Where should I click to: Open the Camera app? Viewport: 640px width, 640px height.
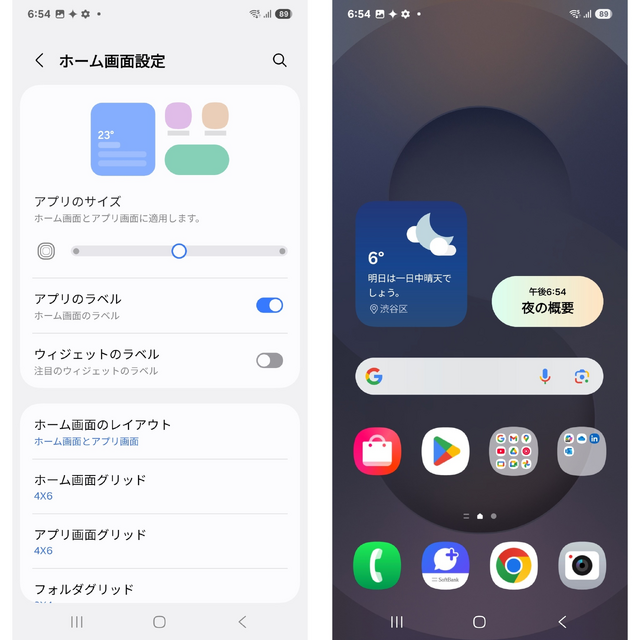pos(582,566)
